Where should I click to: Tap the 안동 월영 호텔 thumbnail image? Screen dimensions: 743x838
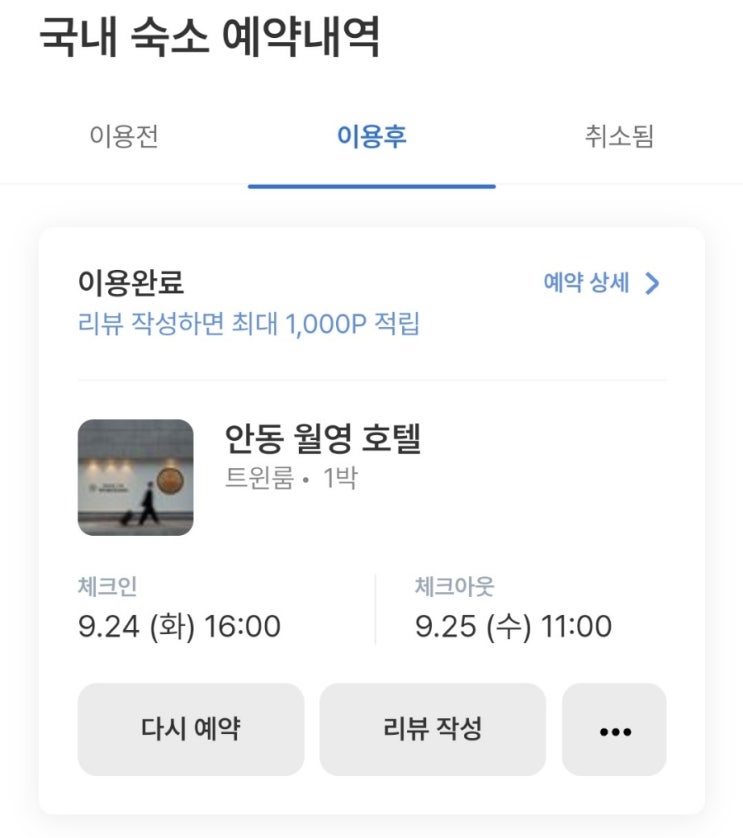coord(135,477)
